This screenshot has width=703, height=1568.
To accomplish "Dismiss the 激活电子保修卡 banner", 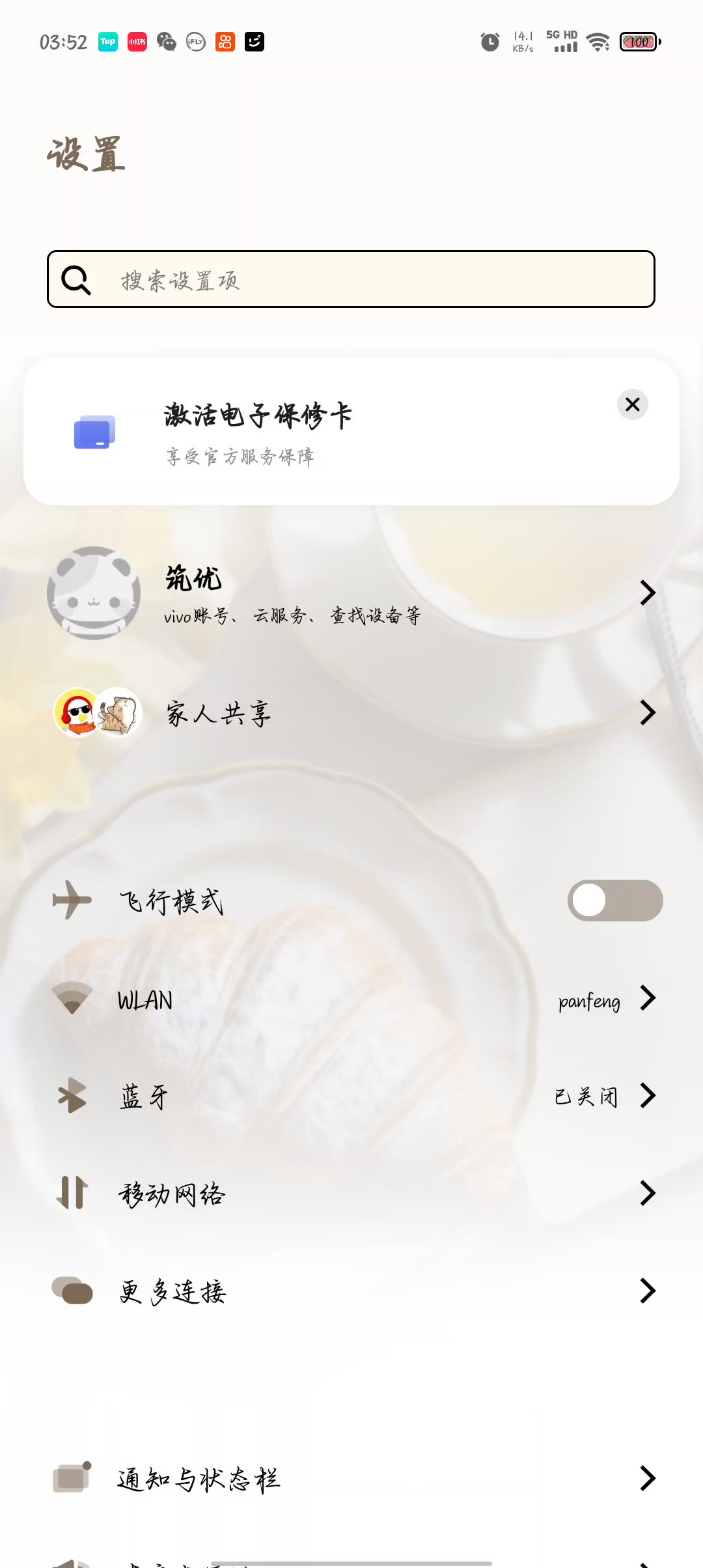I will coord(632,405).
